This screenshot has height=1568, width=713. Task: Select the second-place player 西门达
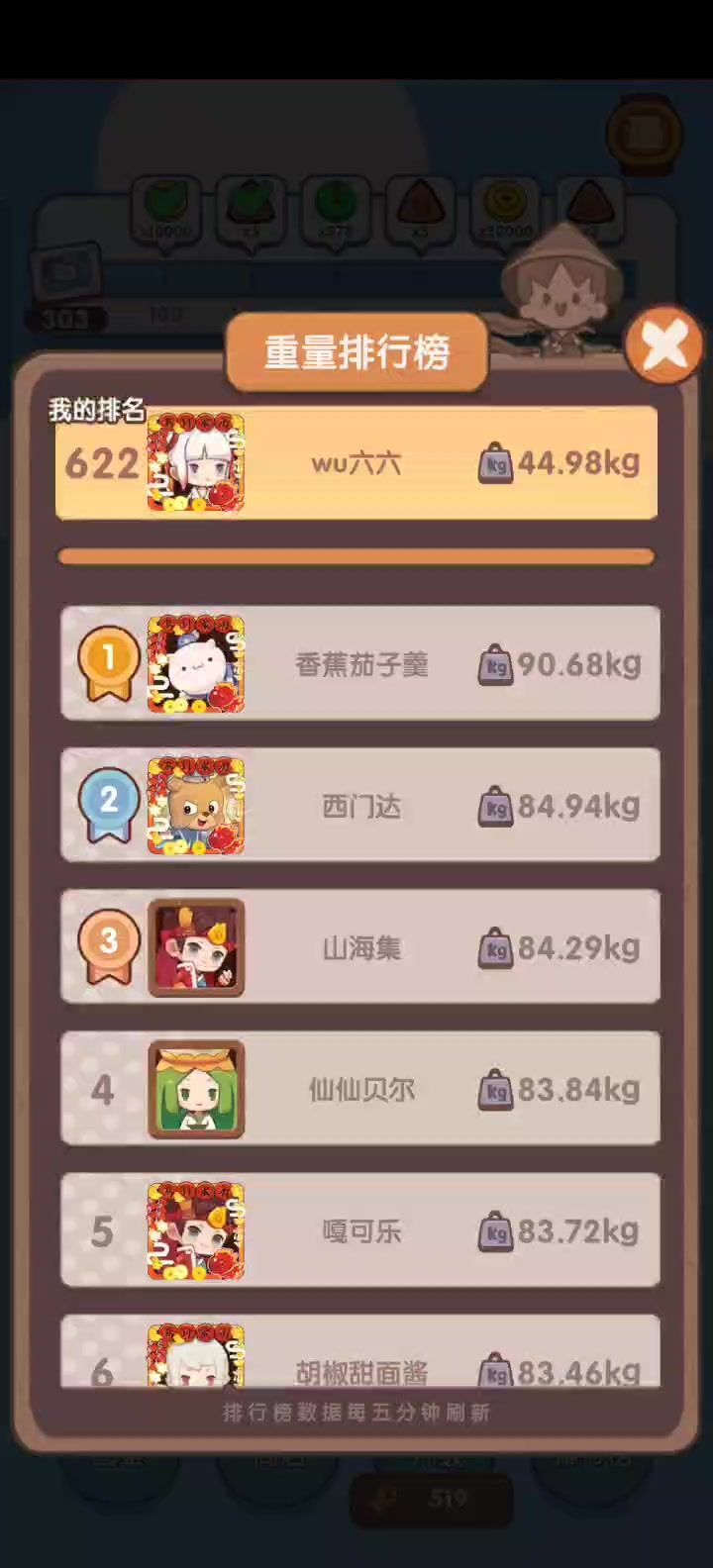pyautogui.click(x=360, y=806)
